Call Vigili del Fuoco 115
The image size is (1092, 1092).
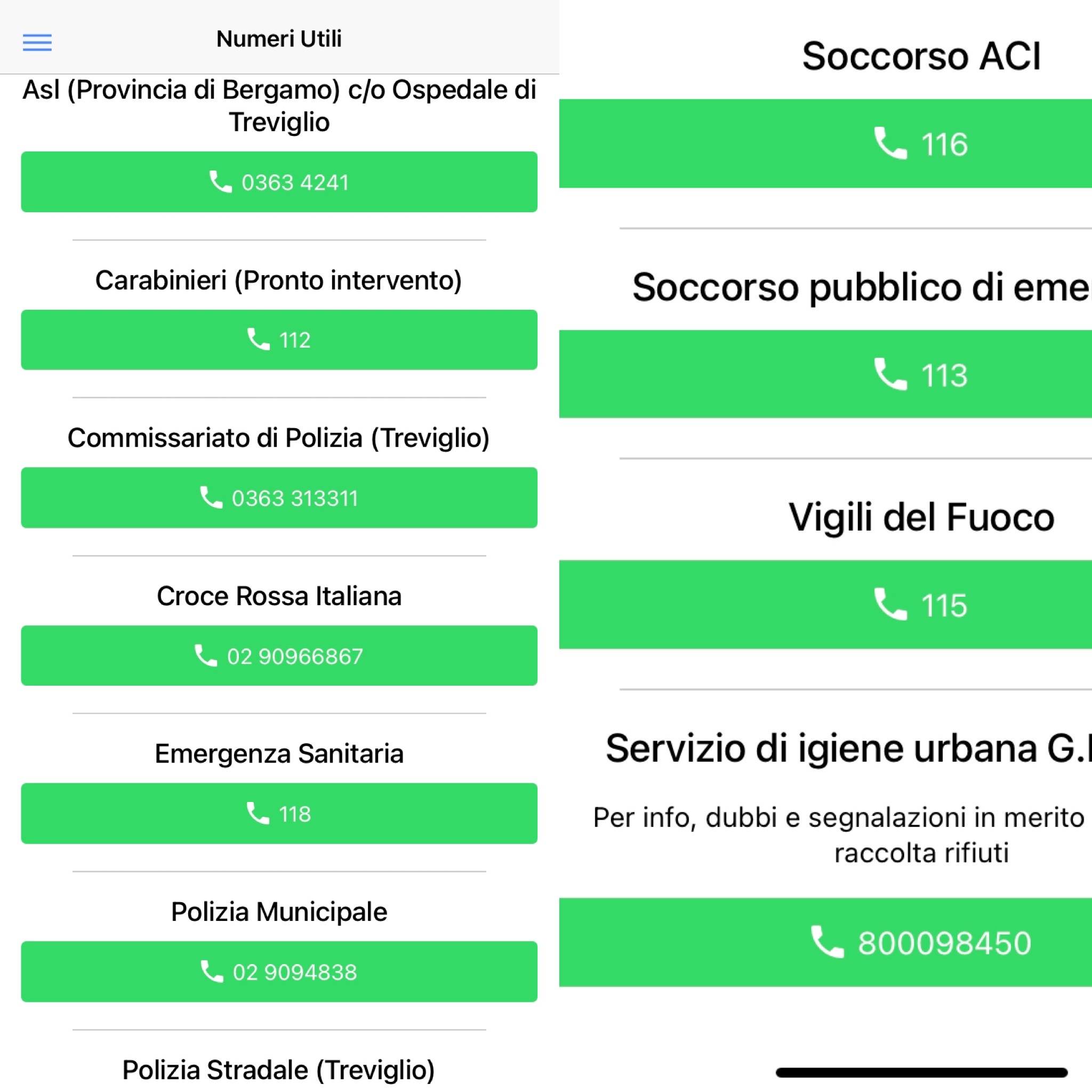click(x=825, y=605)
